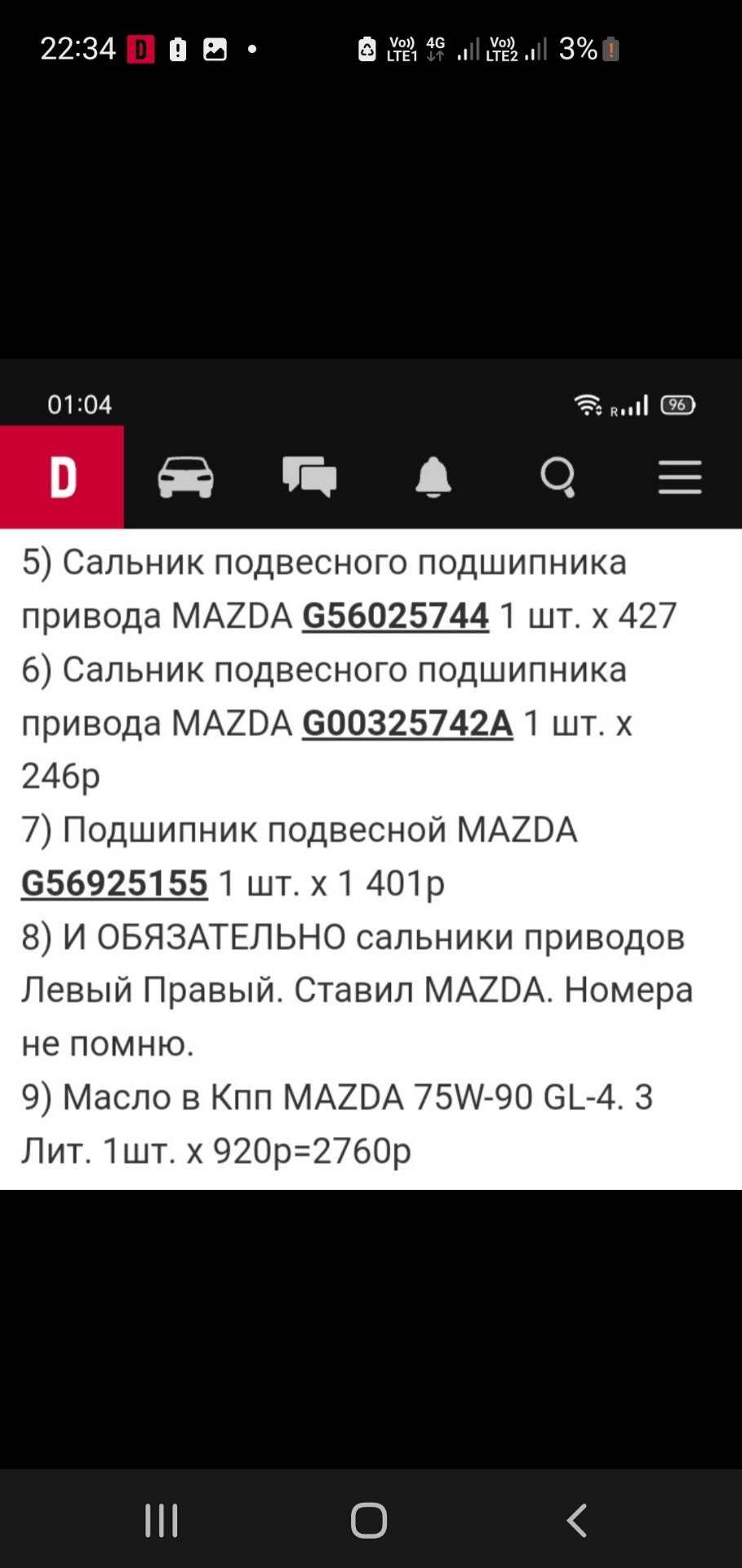Open the garage car icon
The image size is (742, 1568).
click(x=185, y=476)
